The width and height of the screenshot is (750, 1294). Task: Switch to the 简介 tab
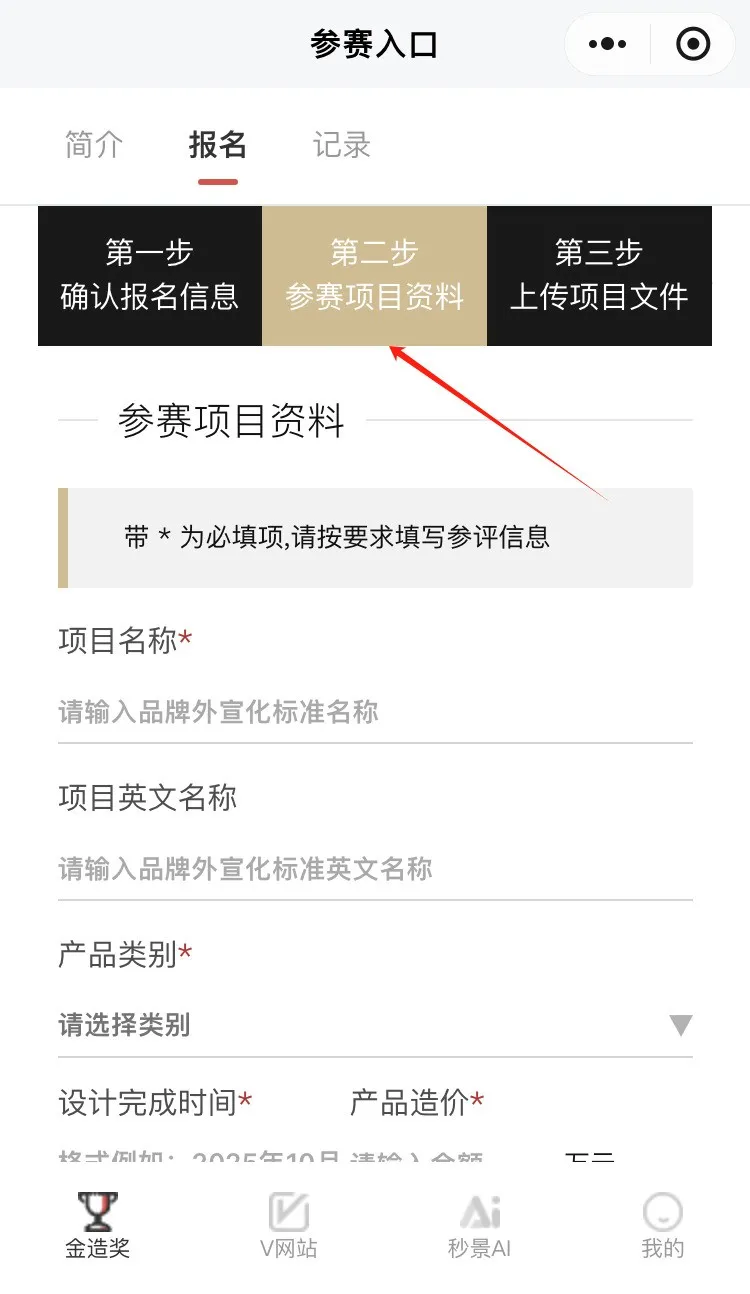point(93,146)
